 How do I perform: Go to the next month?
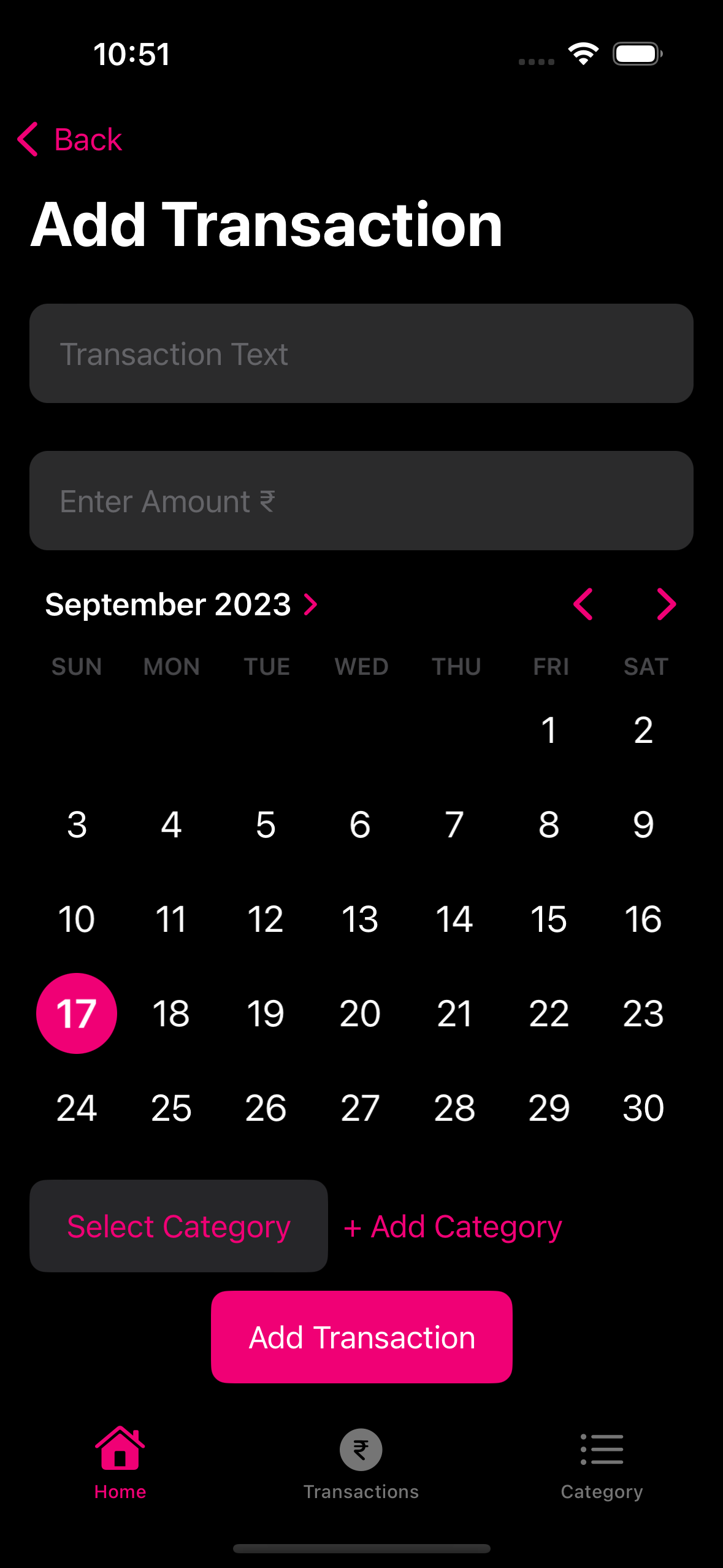click(x=666, y=605)
